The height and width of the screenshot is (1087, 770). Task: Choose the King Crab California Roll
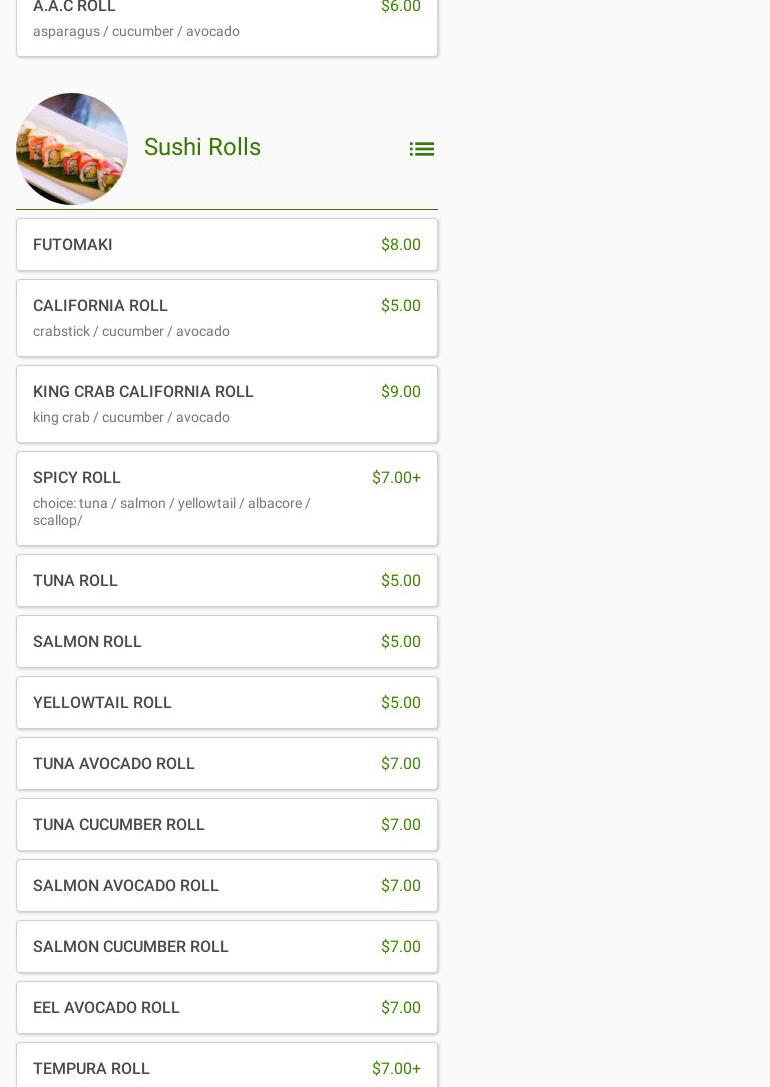click(226, 404)
